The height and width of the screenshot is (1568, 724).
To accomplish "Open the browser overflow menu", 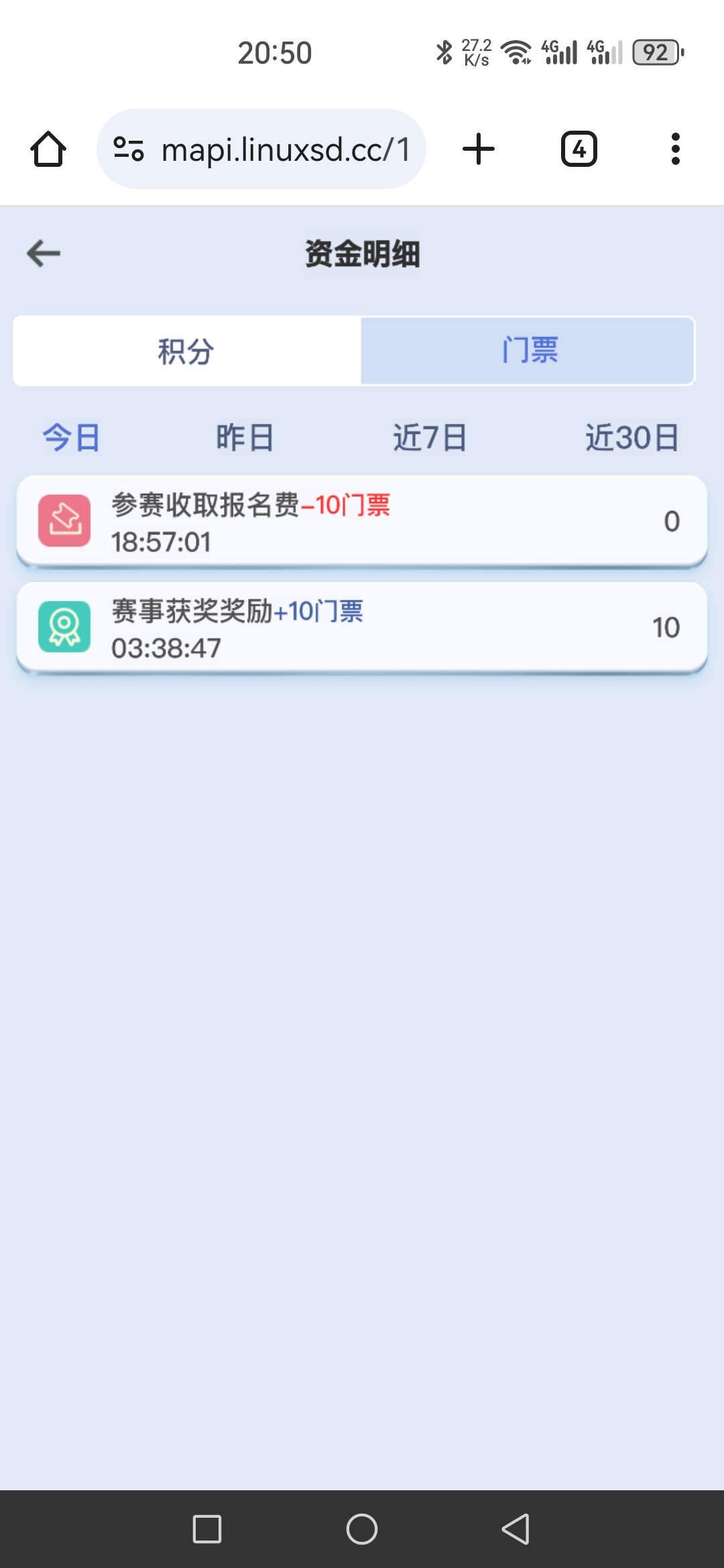I will pos(675,149).
